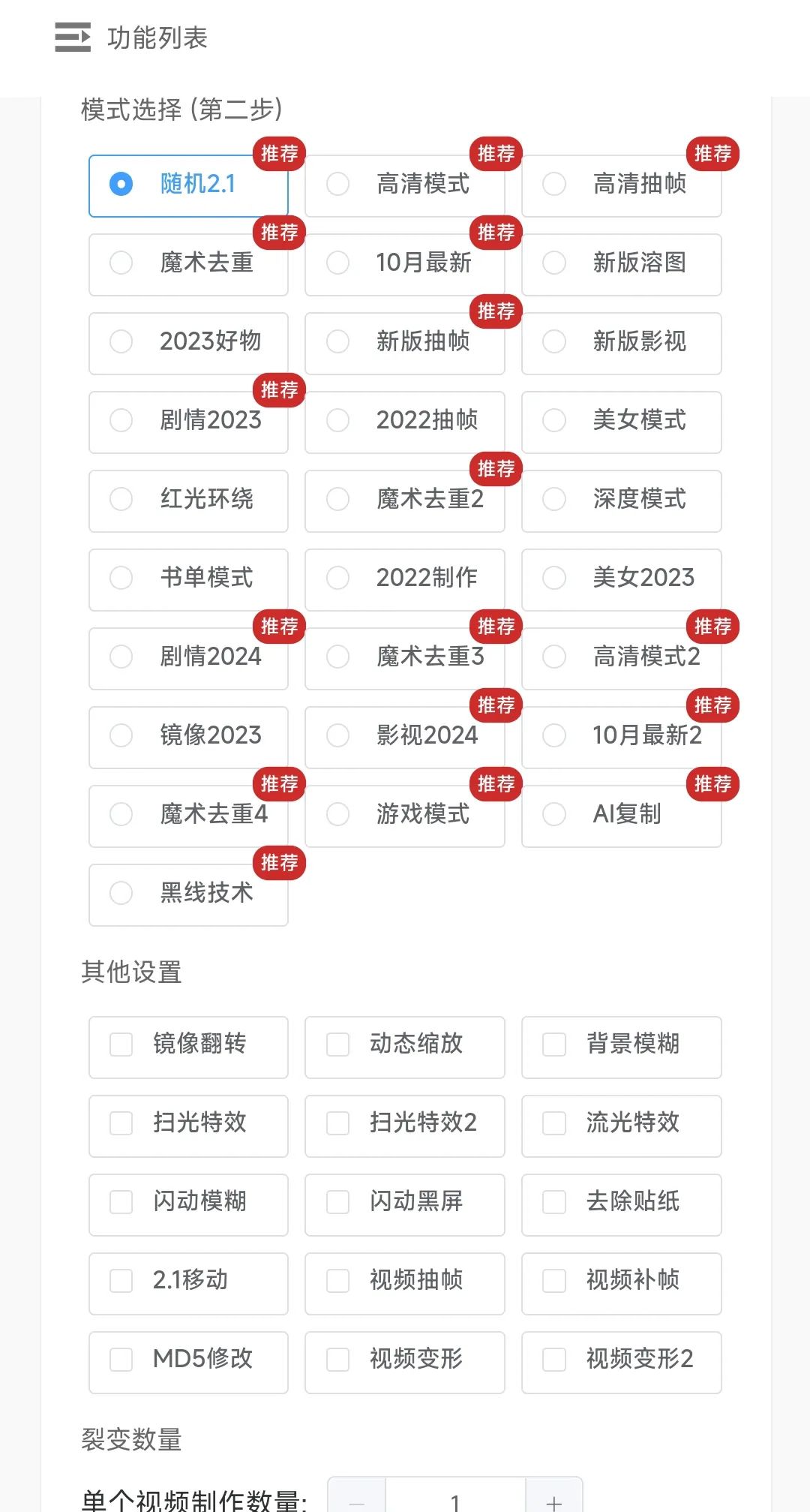The width and height of the screenshot is (810, 1512).
Task: Open the 功能列表 menu icon
Action: click(73, 38)
